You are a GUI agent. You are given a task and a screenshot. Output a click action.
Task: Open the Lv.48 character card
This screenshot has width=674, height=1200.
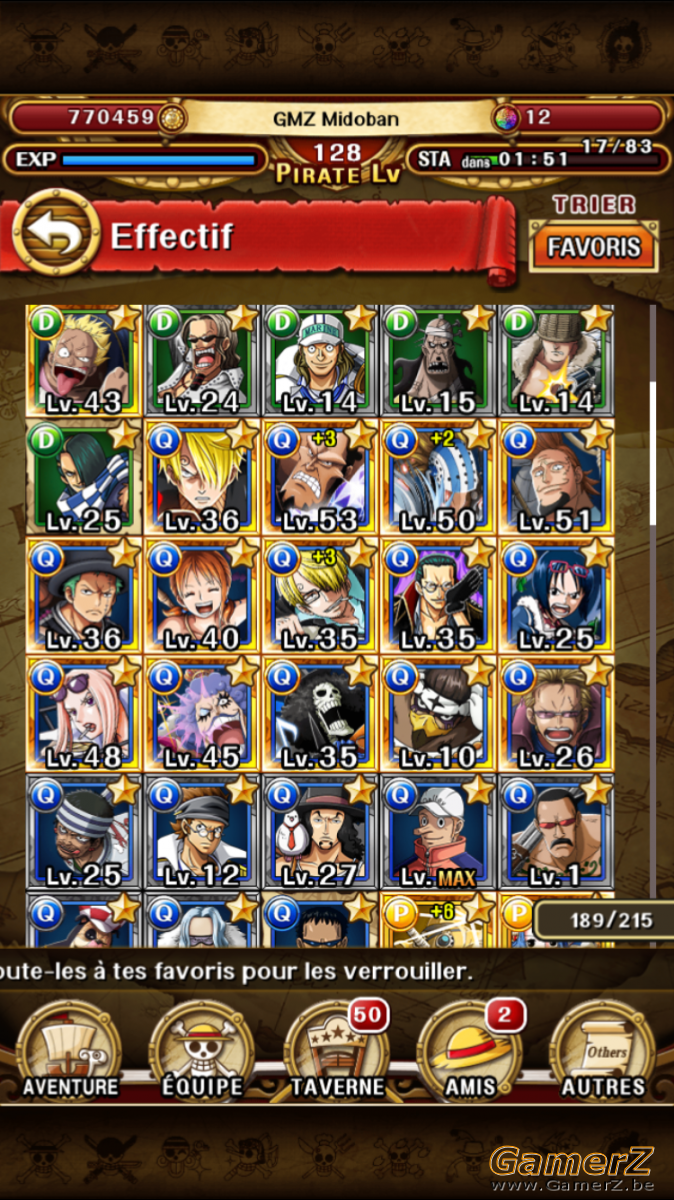click(x=84, y=715)
